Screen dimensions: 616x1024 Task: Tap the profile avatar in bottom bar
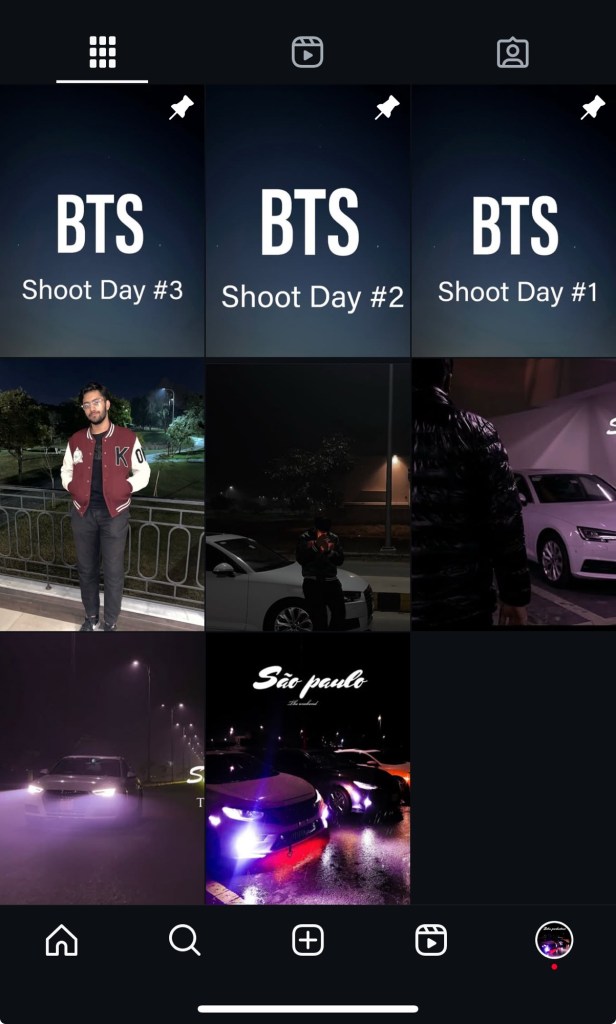pyautogui.click(x=553, y=940)
